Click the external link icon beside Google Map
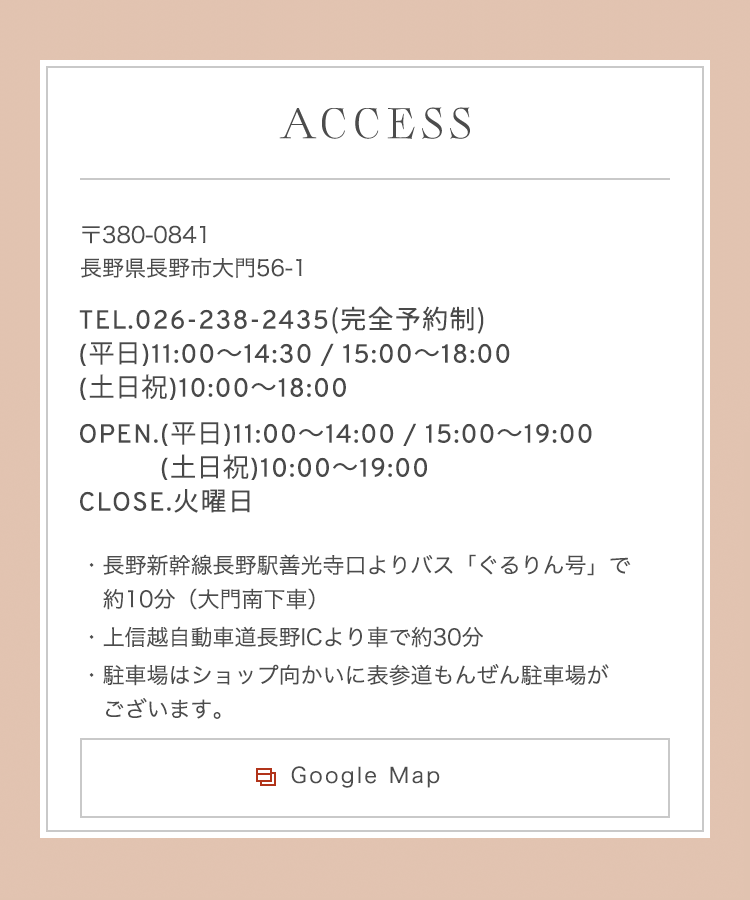 tap(267, 775)
